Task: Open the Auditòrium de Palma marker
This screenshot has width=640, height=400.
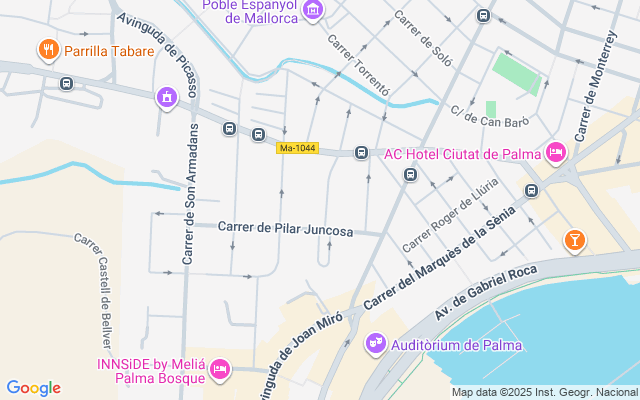Action: pyautogui.click(x=376, y=344)
